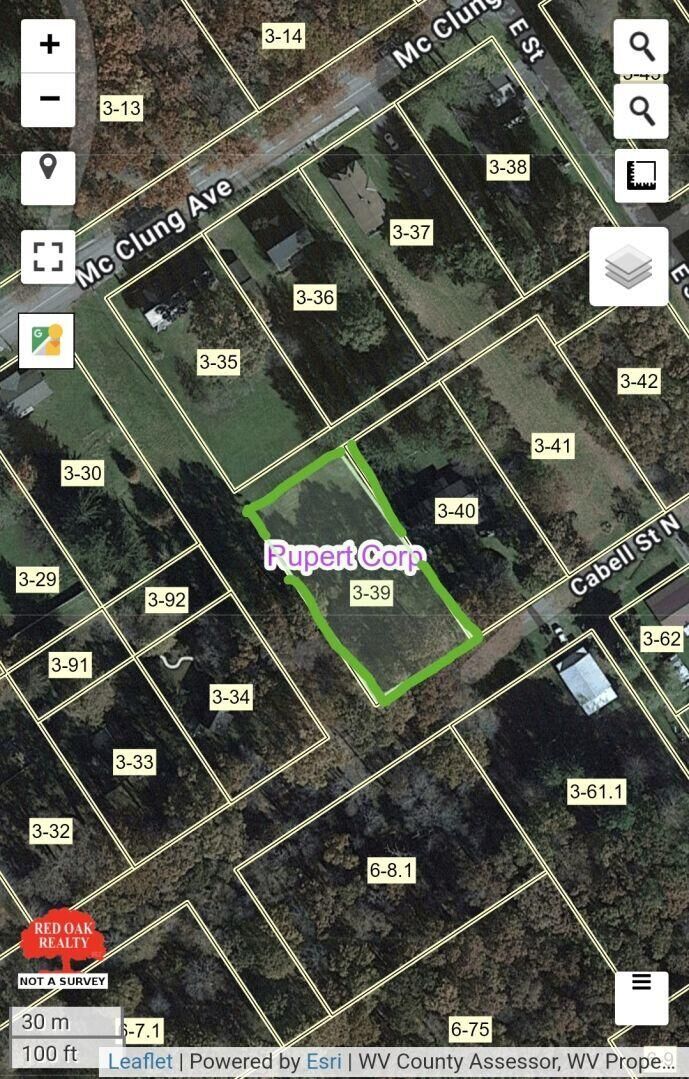Open the Leaflet attribution link

[x=140, y=1061]
